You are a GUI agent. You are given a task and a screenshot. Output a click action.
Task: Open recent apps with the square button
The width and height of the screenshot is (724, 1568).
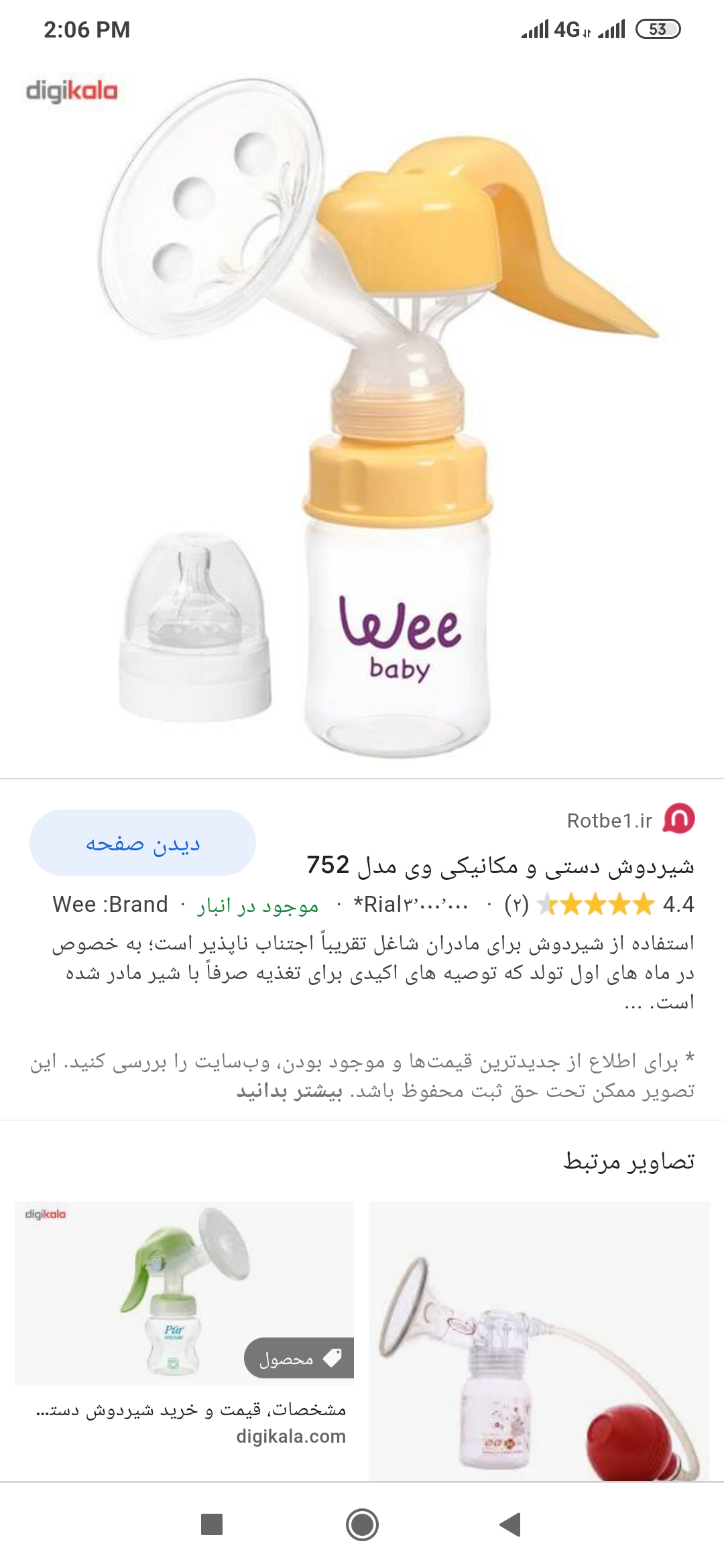point(212,1524)
